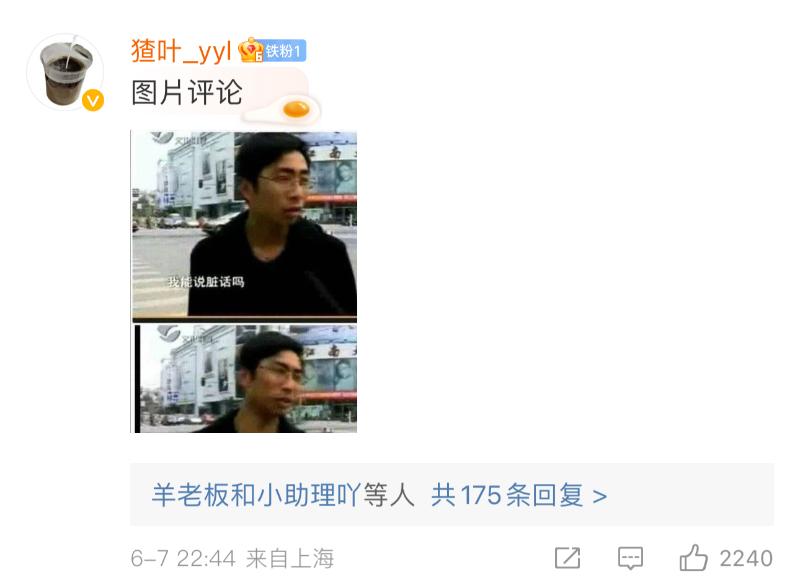Share this comment via repost icon
800x585 pixels.
(x=567, y=558)
